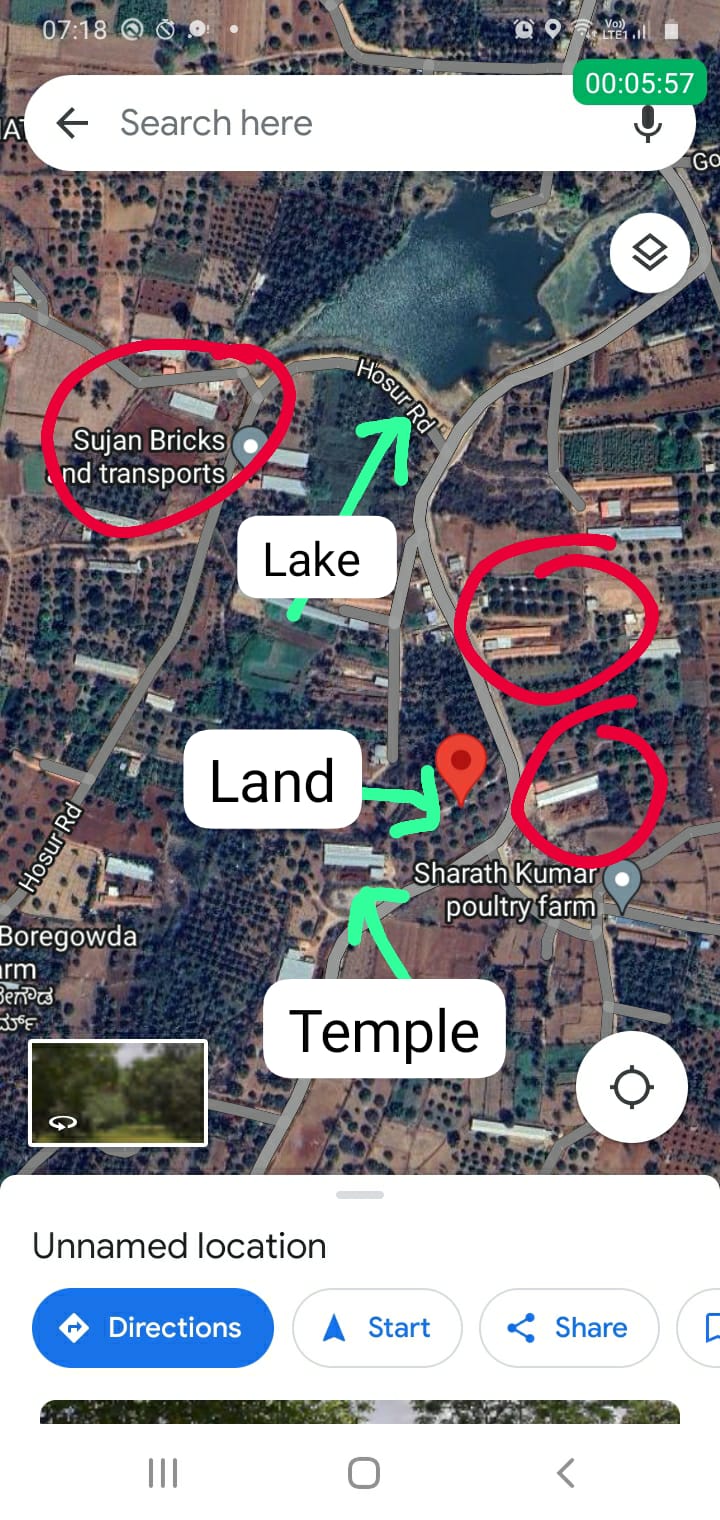Go back using the search bar arrow
The image size is (720, 1520).
point(72,123)
